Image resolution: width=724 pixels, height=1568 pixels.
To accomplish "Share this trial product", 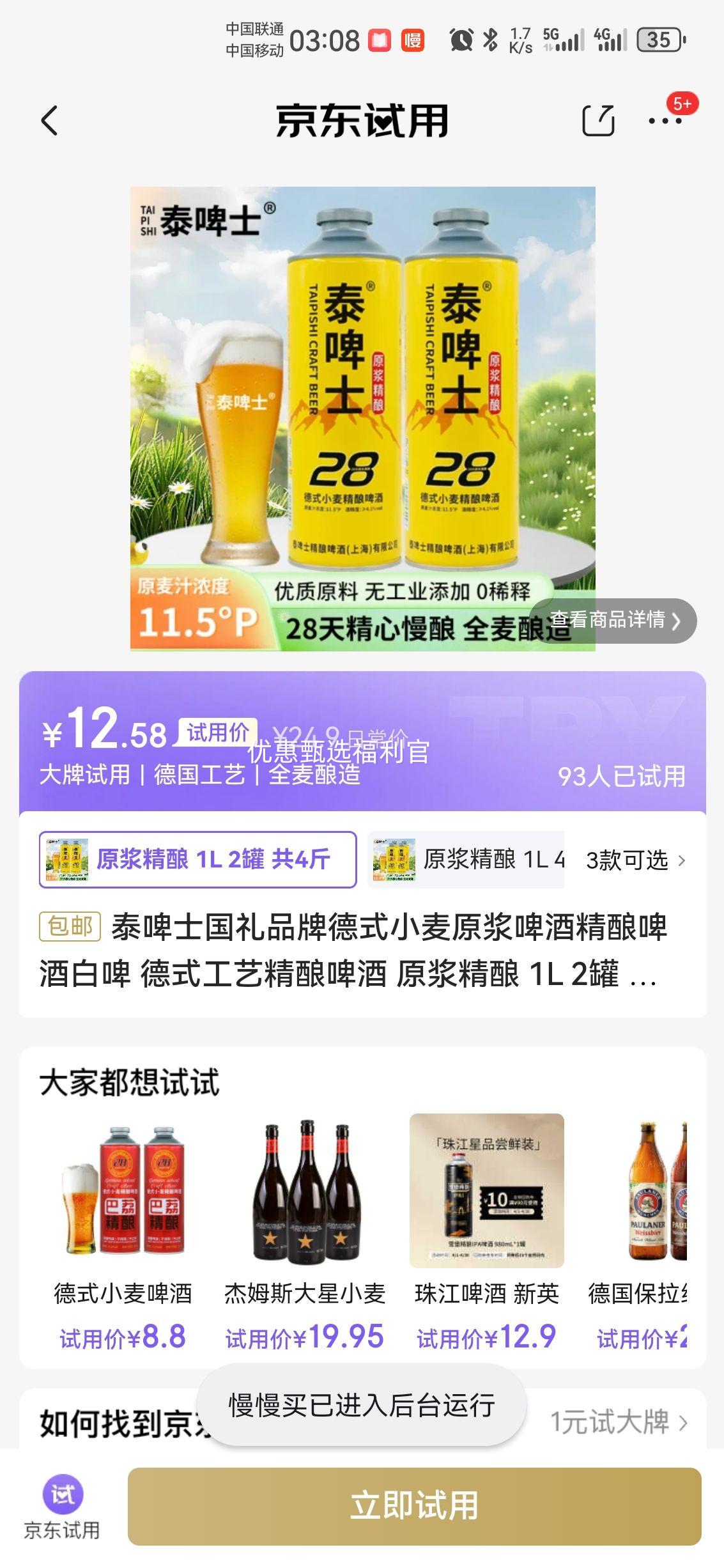I will [x=598, y=120].
